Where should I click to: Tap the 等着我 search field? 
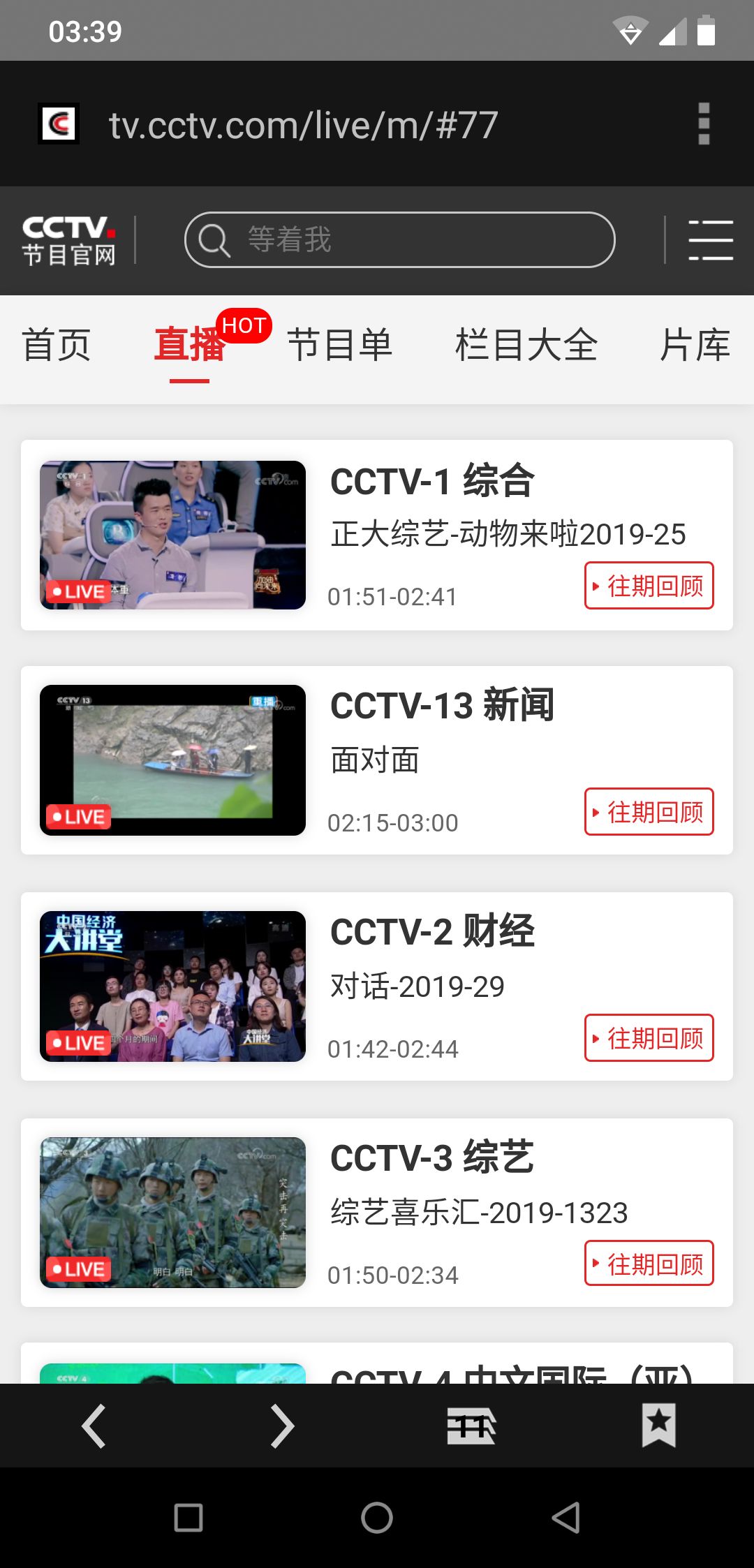click(x=399, y=239)
